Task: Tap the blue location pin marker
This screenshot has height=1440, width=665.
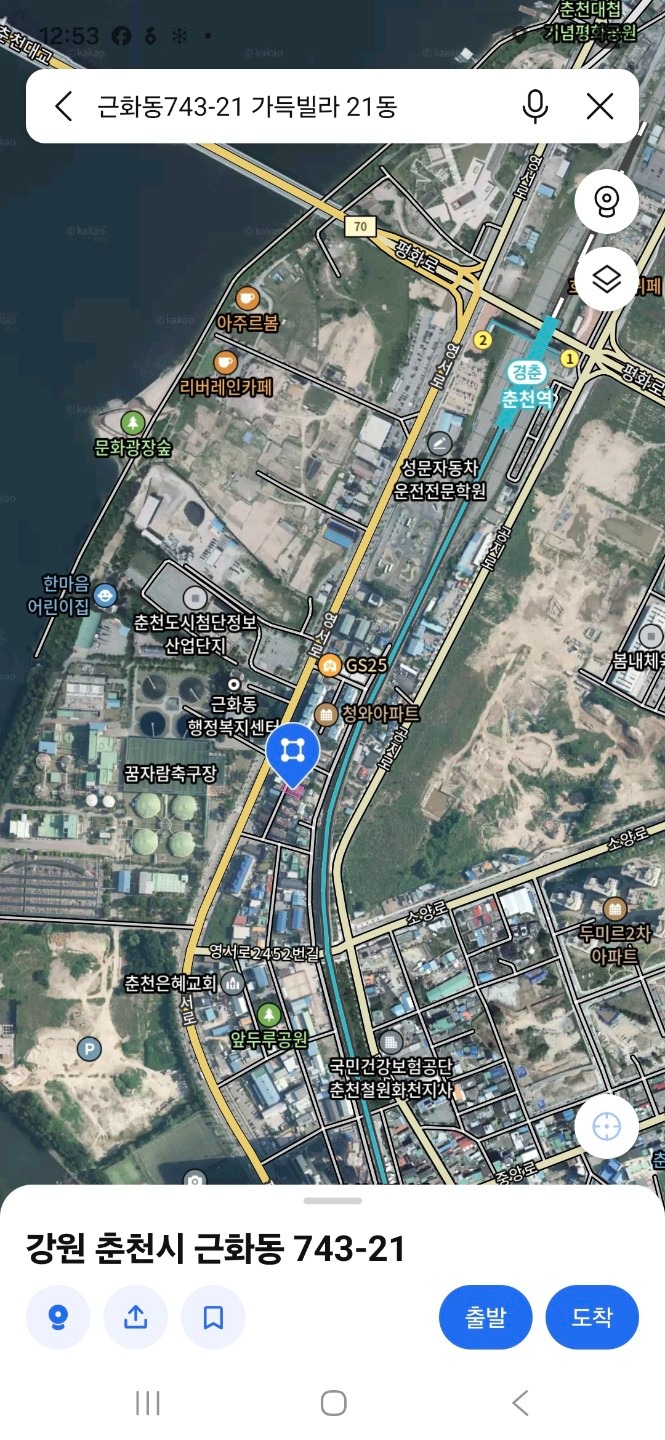Action: pos(293,754)
